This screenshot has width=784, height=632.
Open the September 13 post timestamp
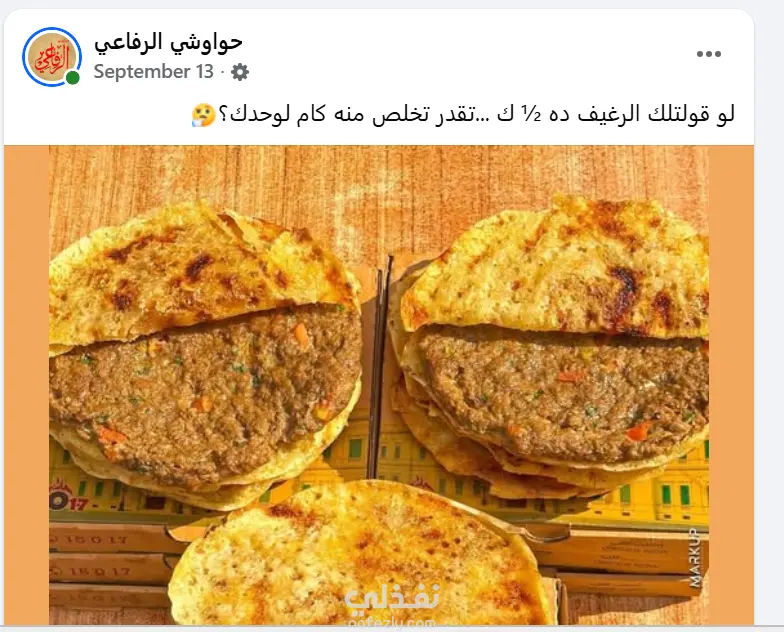click(153, 72)
